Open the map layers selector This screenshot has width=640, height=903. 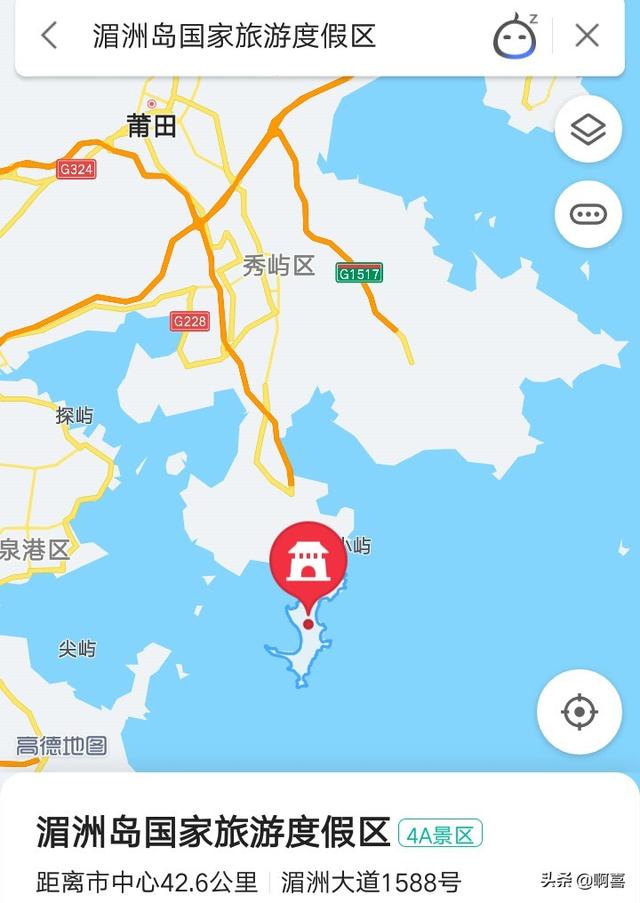[x=588, y=128]
